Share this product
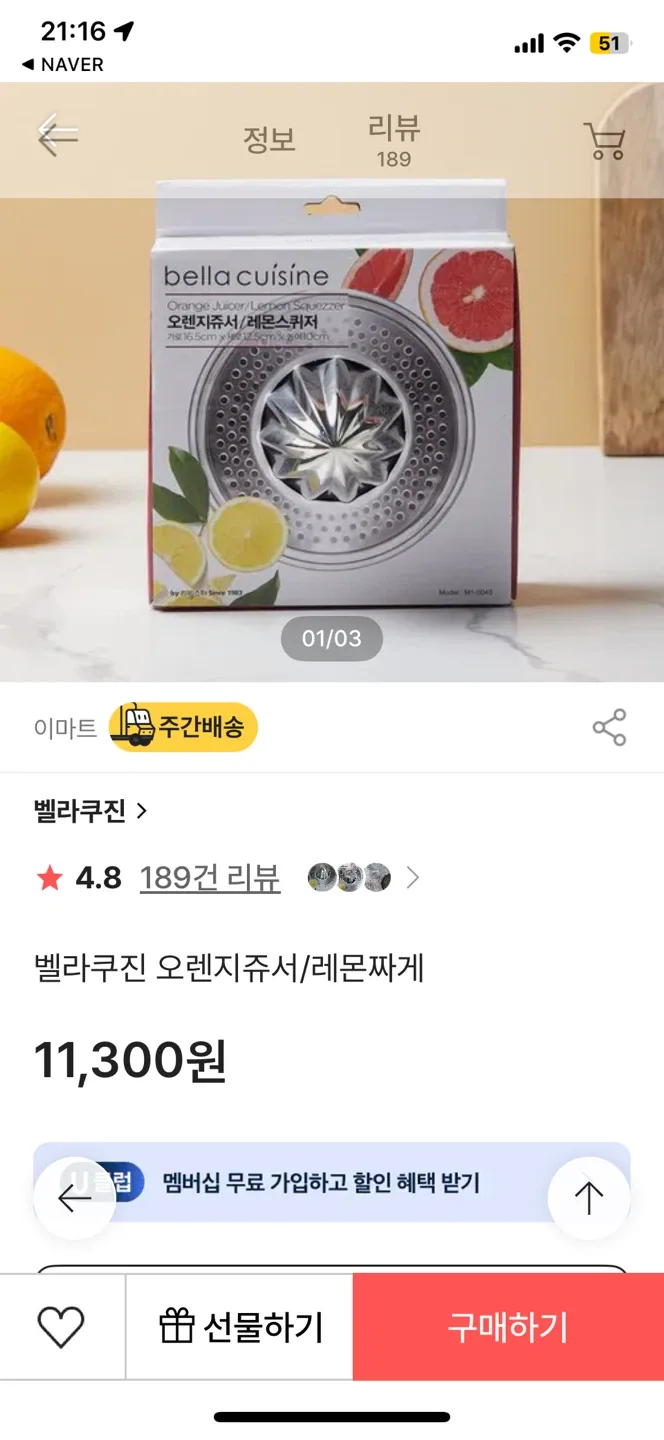This screenshot has width=664, height=1440. [609, 727]
